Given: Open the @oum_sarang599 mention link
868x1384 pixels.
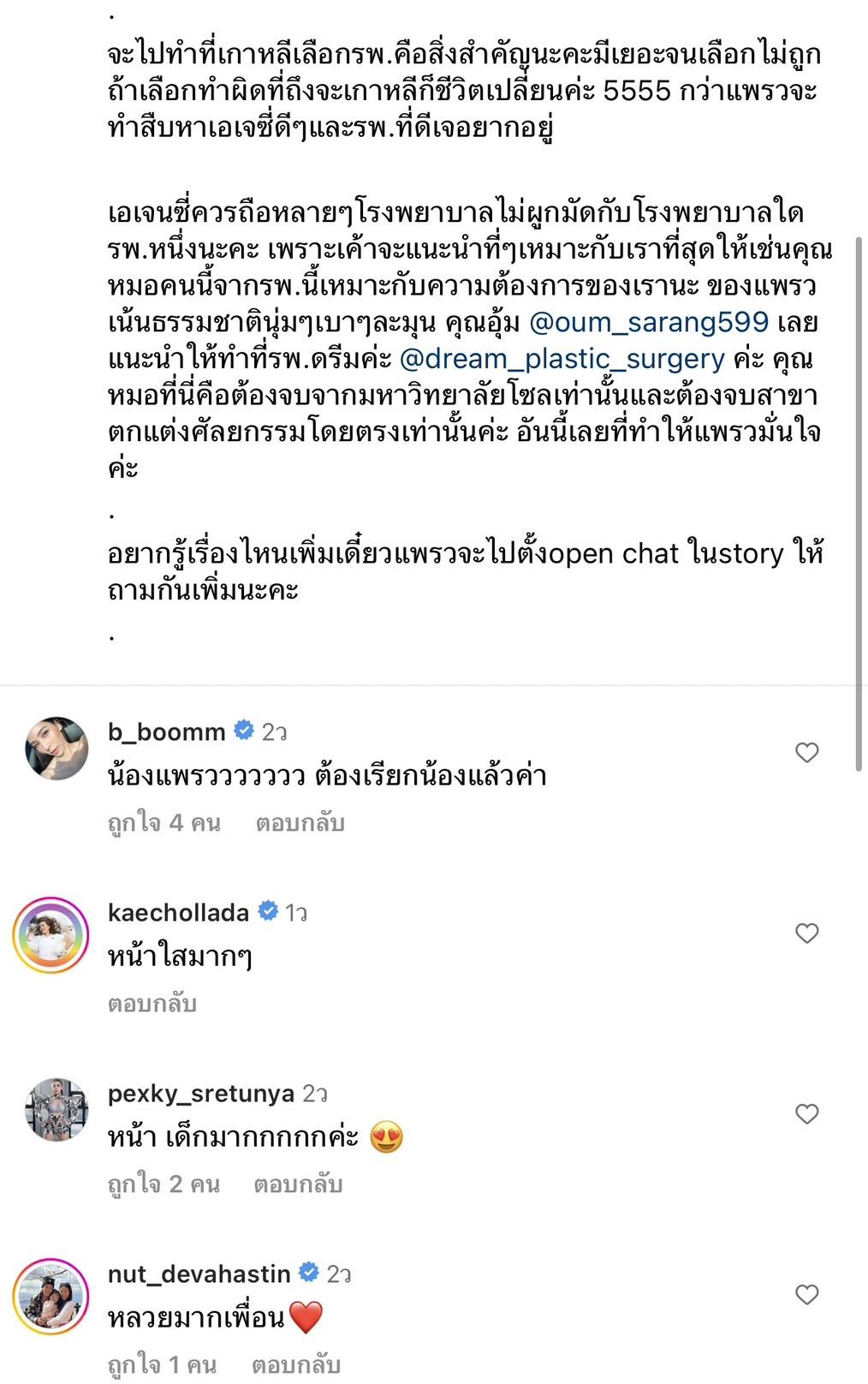Looking at the screenshot, I should pyautogui.click(x=649, y=322).
